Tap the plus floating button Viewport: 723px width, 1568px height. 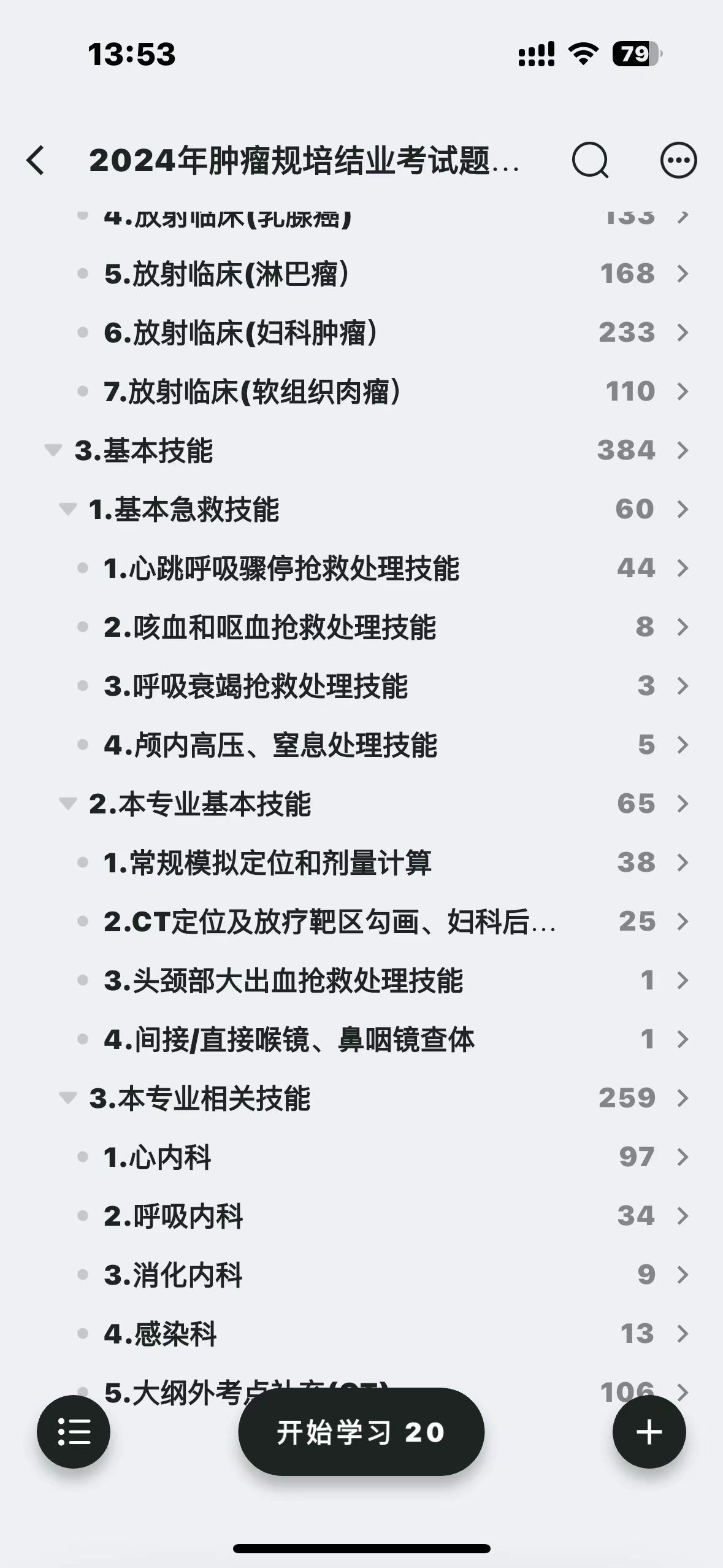649,1432
